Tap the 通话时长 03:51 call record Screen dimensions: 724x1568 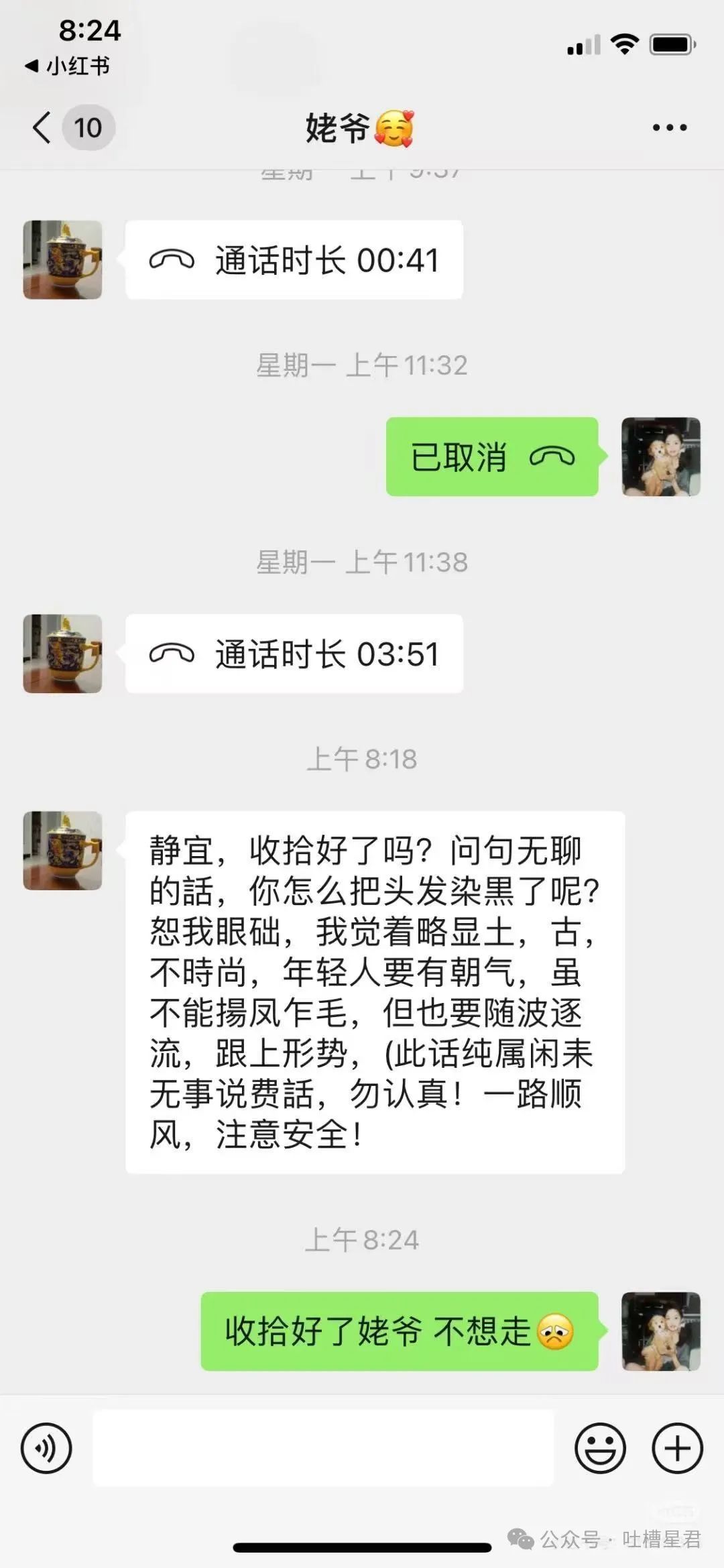[294, 654]
